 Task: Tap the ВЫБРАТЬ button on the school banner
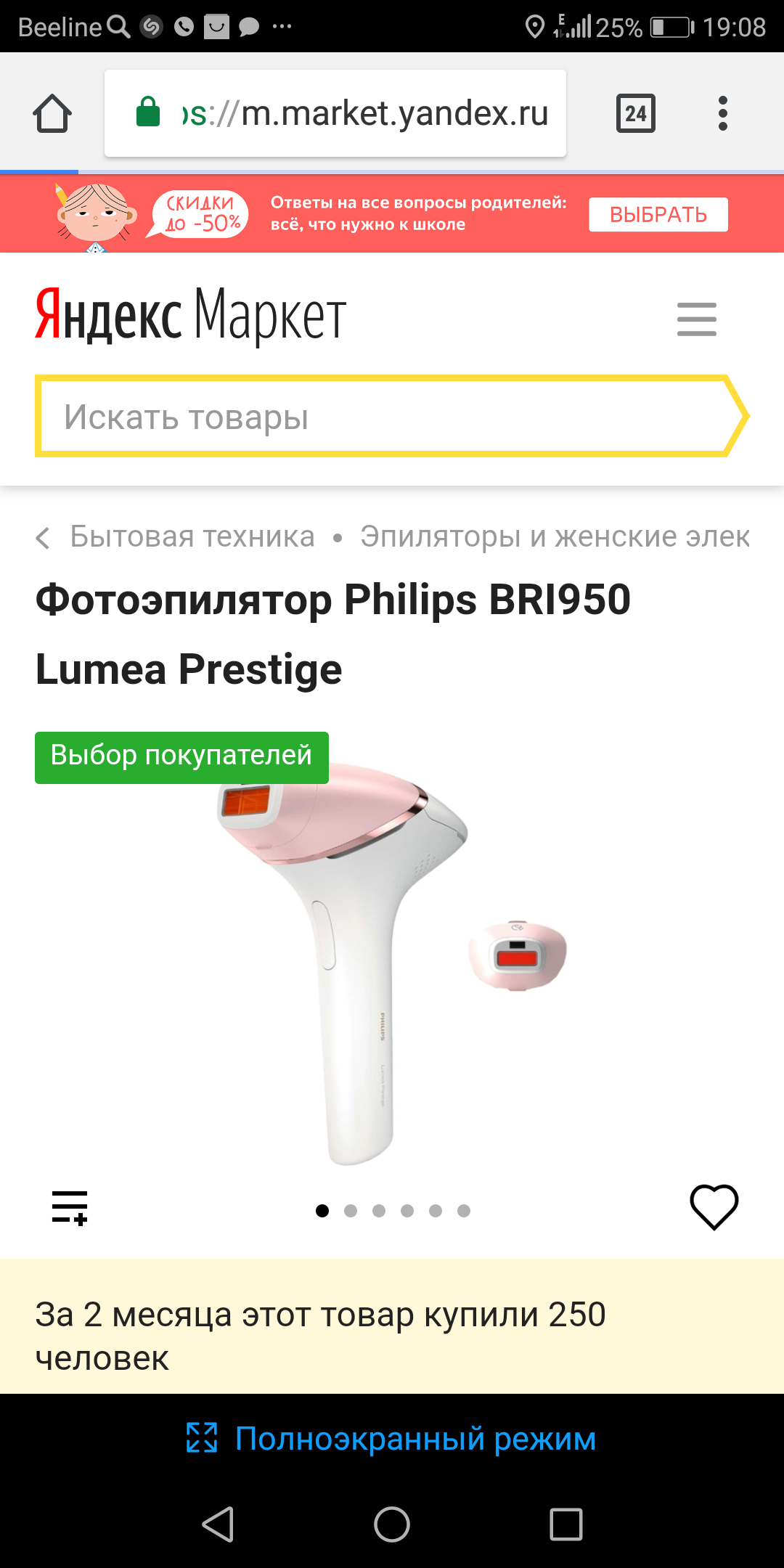tap(658, 214)
